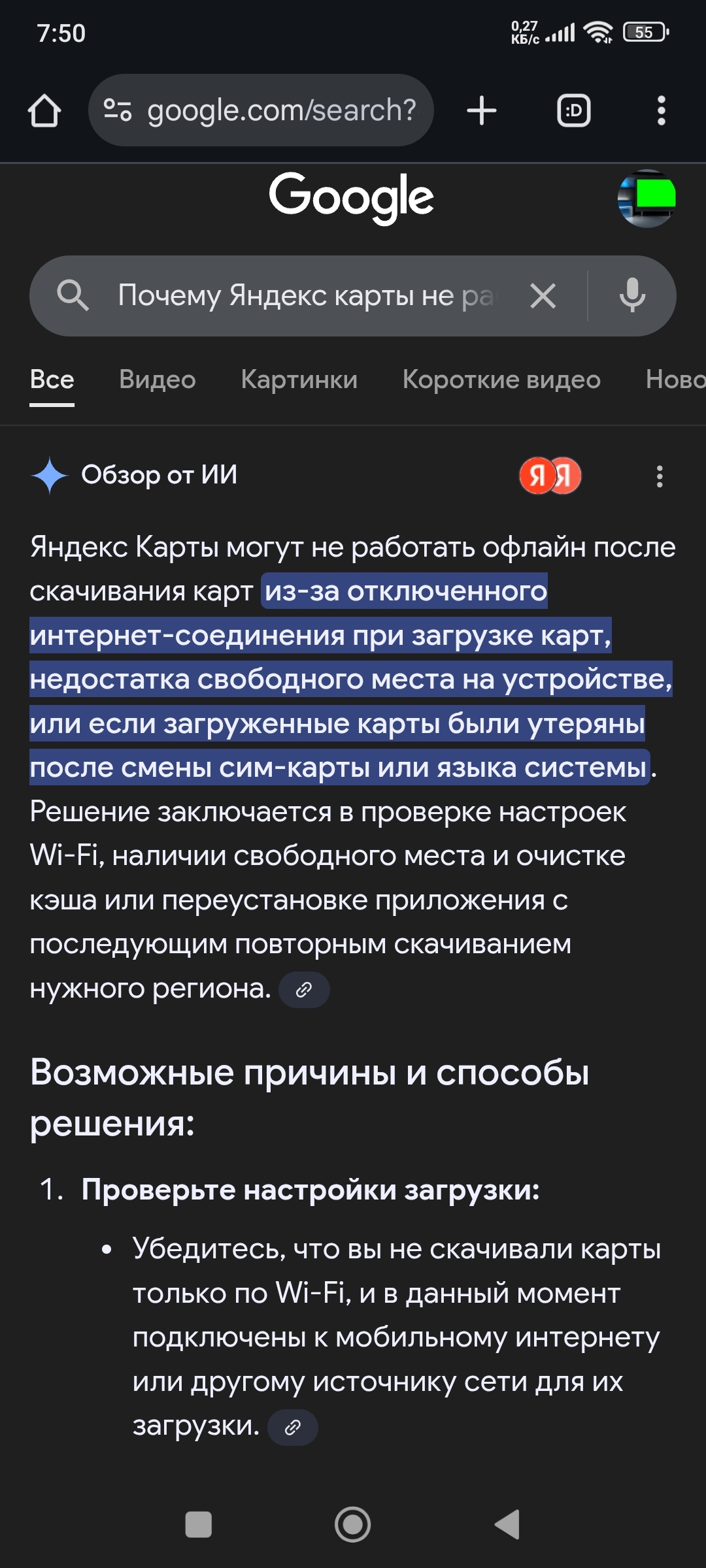Viewport: 706px width, 1568px height.
Task: Switch to the Короткие видео tab
Action: coord(501,380)
